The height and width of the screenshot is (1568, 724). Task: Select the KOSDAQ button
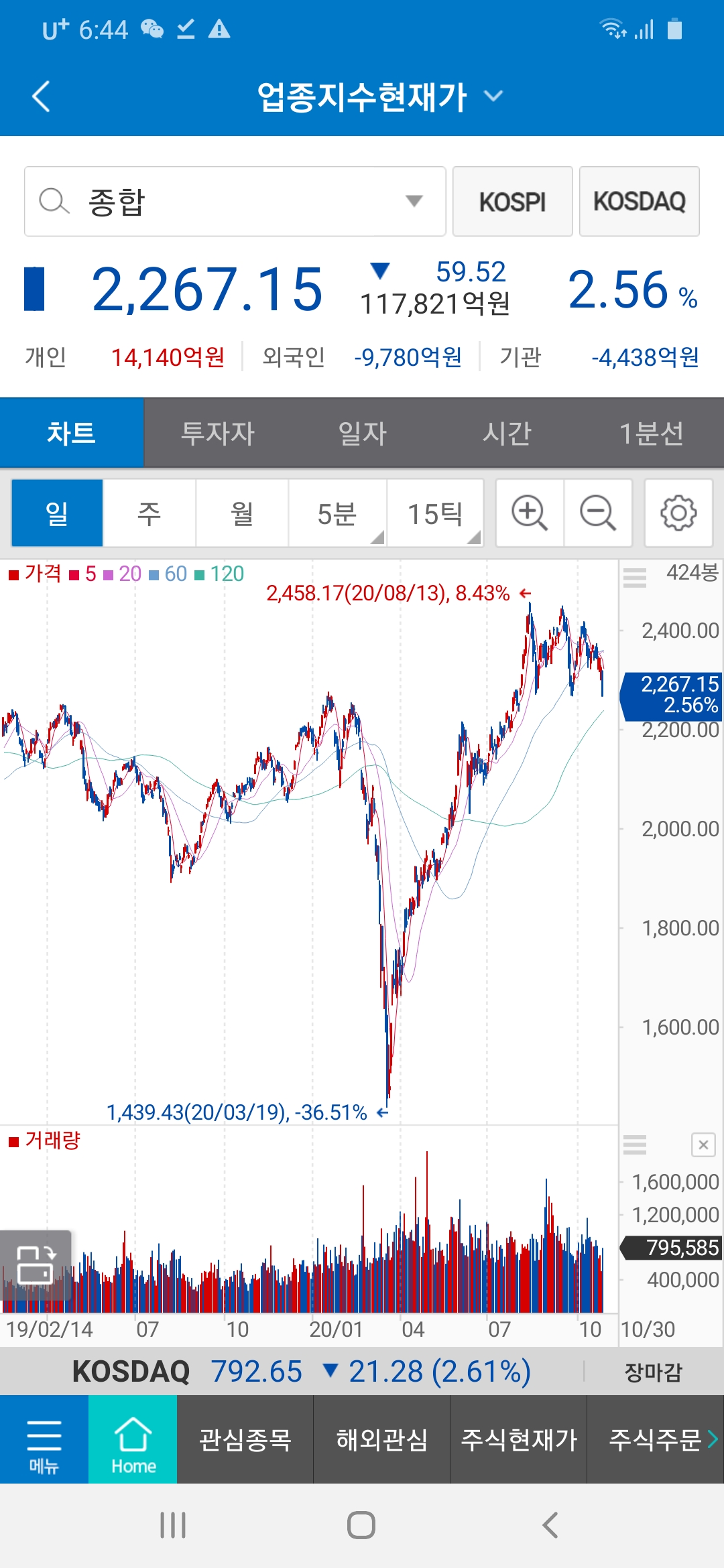[639, 201]
